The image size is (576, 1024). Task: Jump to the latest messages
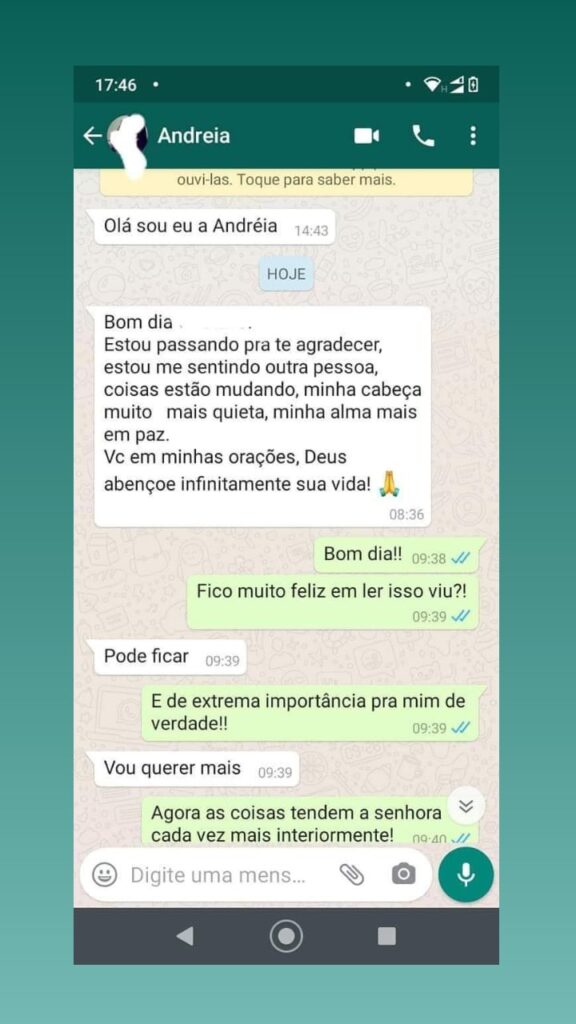click(x=466, y=806)
